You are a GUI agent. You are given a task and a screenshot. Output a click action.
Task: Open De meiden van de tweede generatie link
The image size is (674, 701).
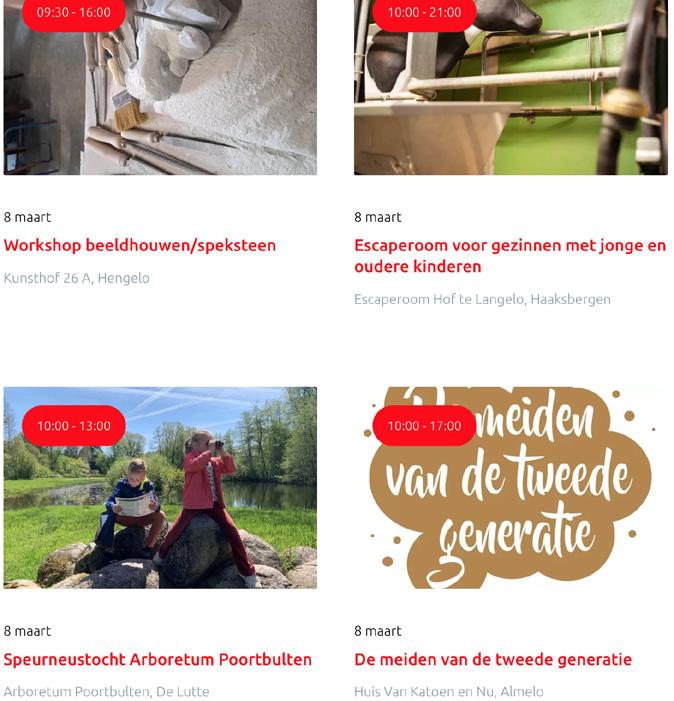click(493, 659)
